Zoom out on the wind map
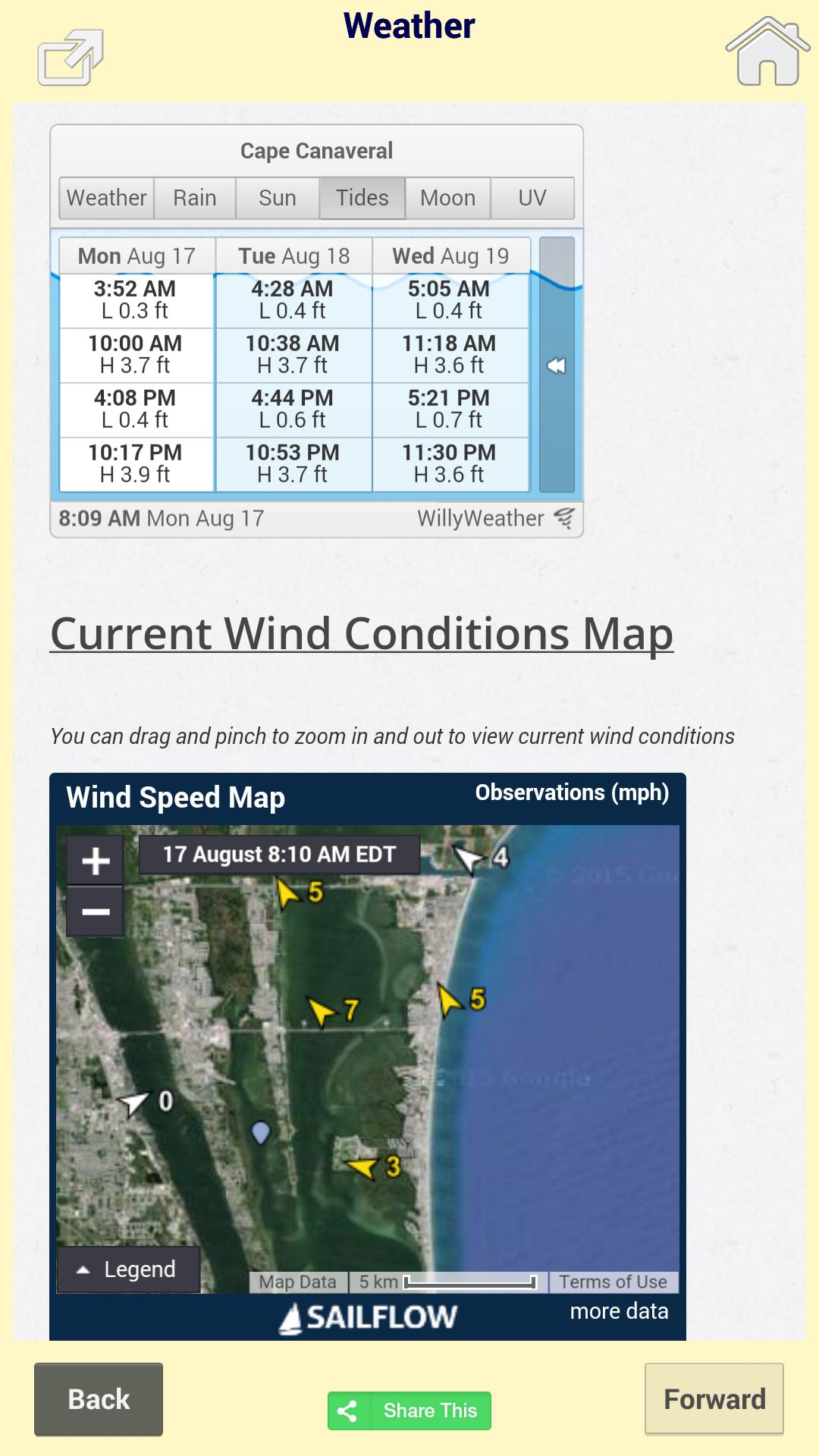Viewport: 819px width, 1456px height. (x=96, y=912)
